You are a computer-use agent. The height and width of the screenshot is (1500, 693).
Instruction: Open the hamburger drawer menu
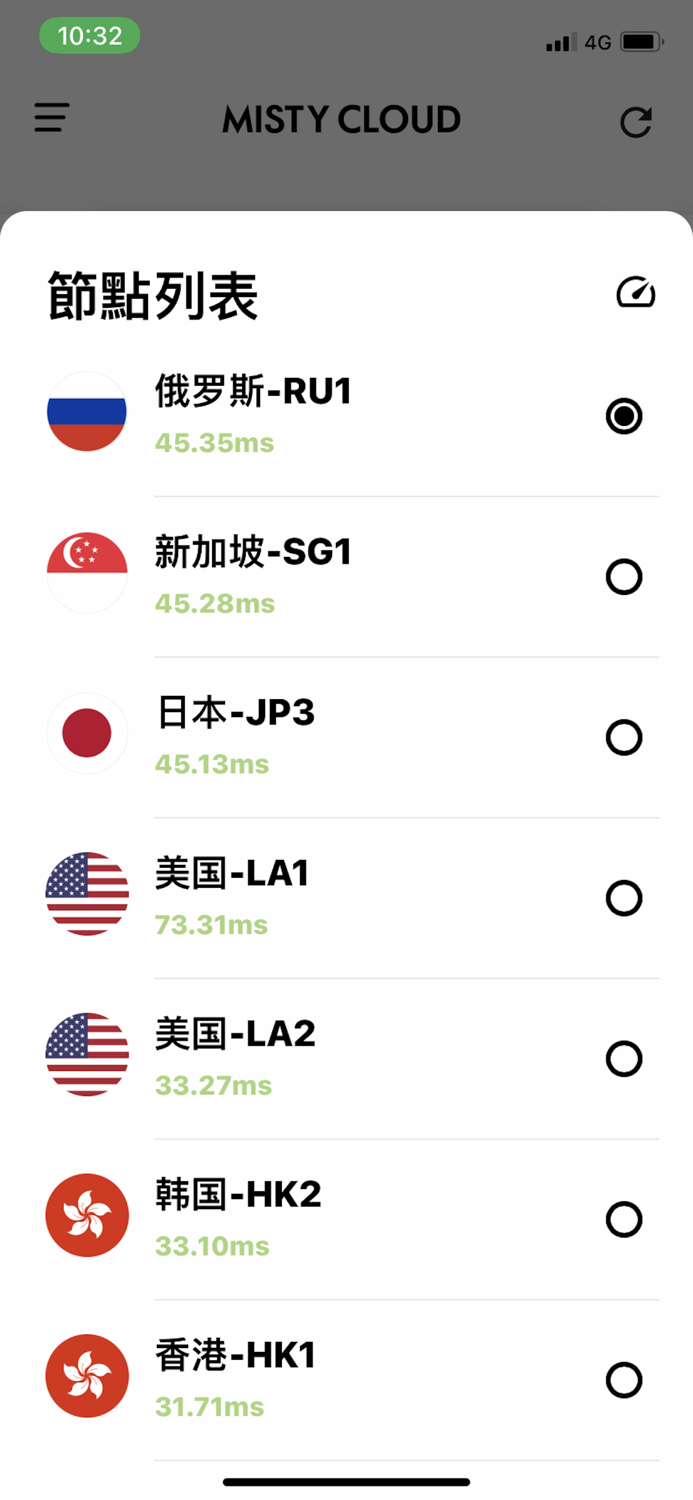pyautogui.click(x=52, y=118)
